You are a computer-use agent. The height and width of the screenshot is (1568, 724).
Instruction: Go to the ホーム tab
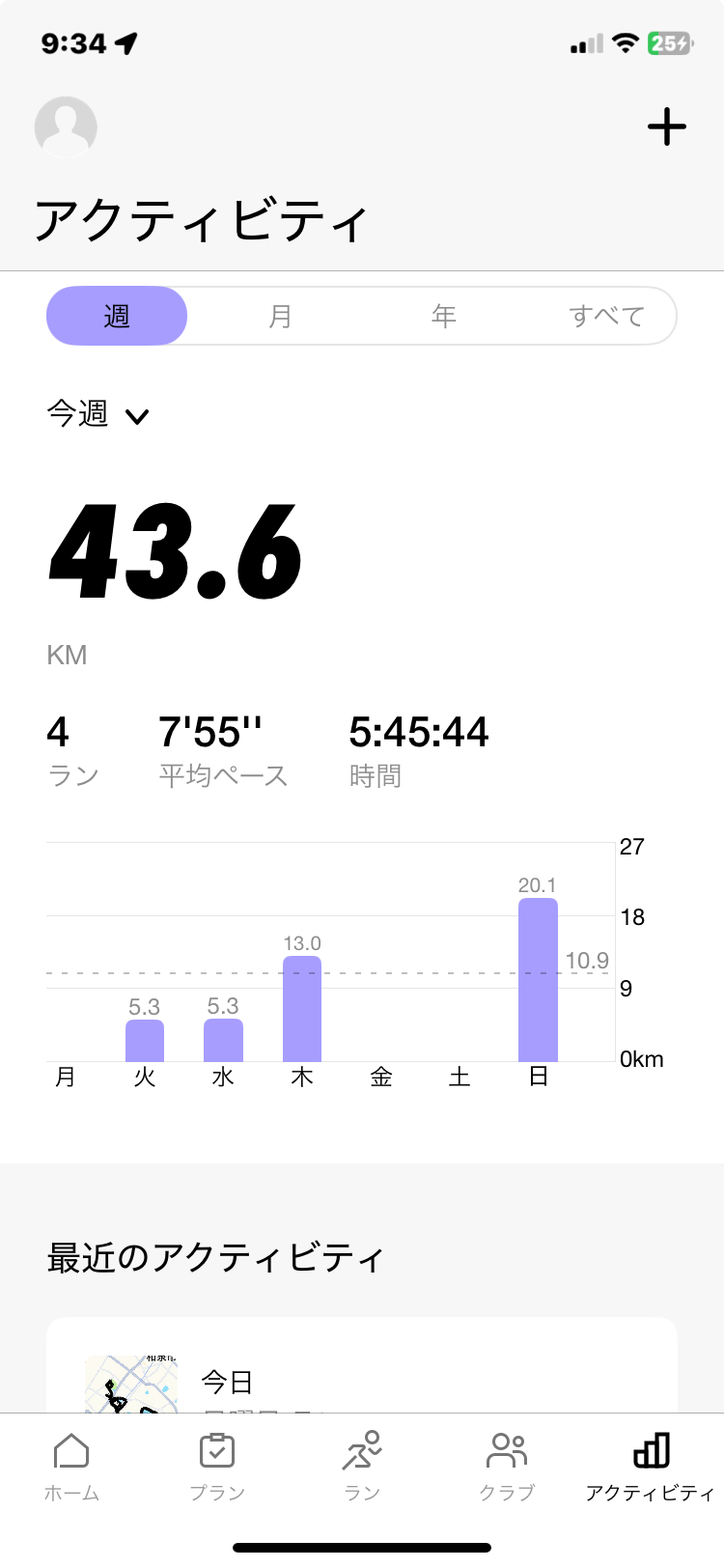72,1467
